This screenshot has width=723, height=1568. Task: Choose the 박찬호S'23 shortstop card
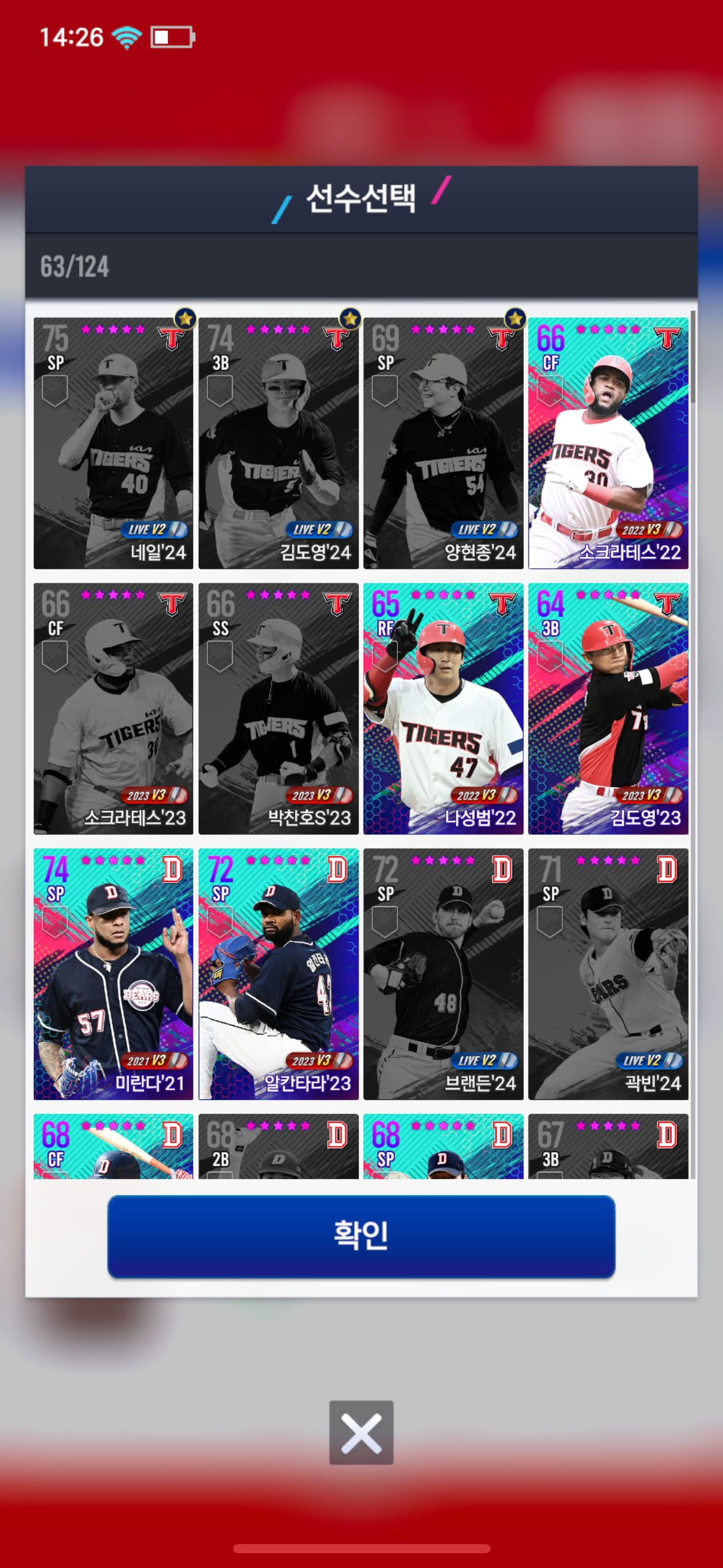(x=278, y=709)
